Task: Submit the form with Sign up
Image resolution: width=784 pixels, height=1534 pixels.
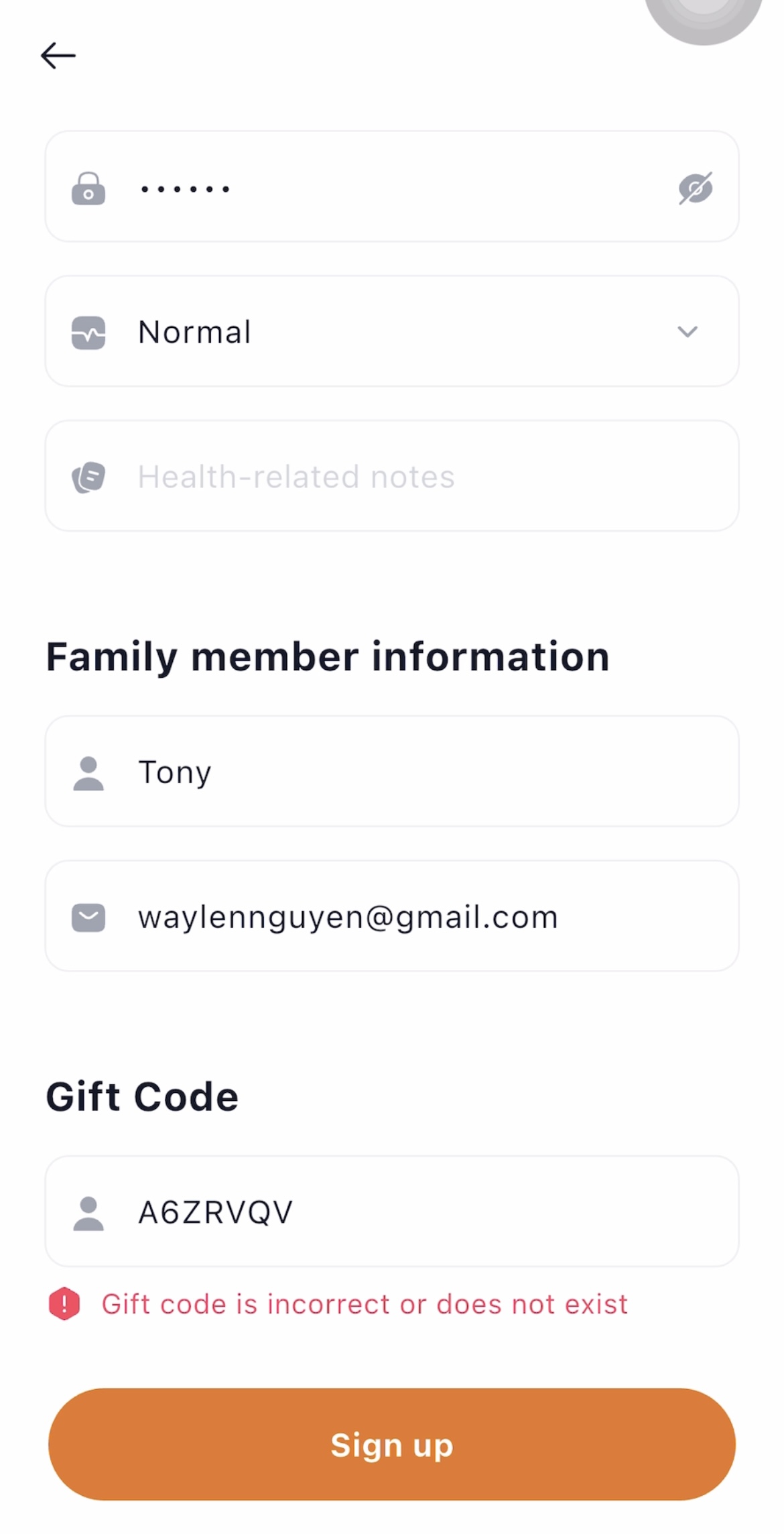Action: (392, 1445)
